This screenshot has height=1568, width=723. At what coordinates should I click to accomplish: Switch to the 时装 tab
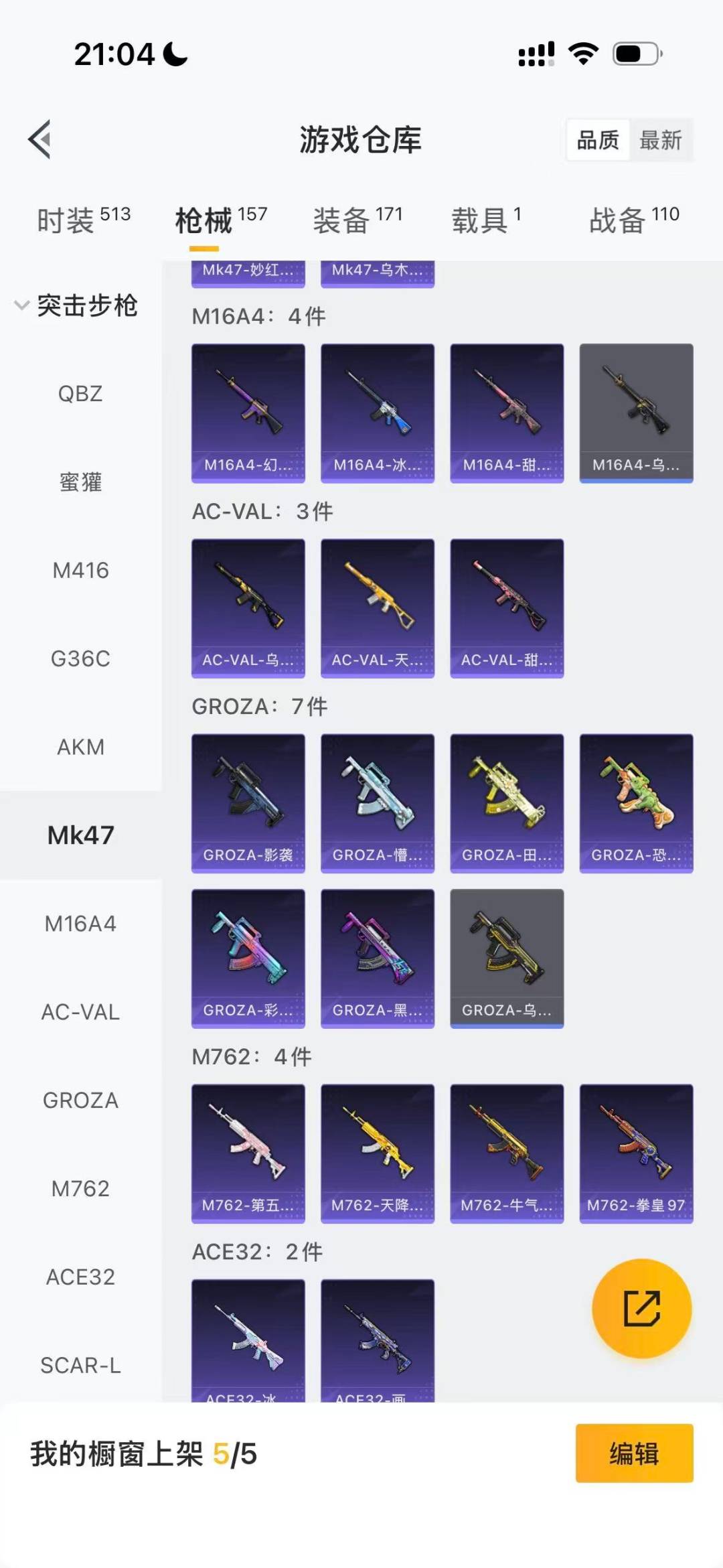83,220
